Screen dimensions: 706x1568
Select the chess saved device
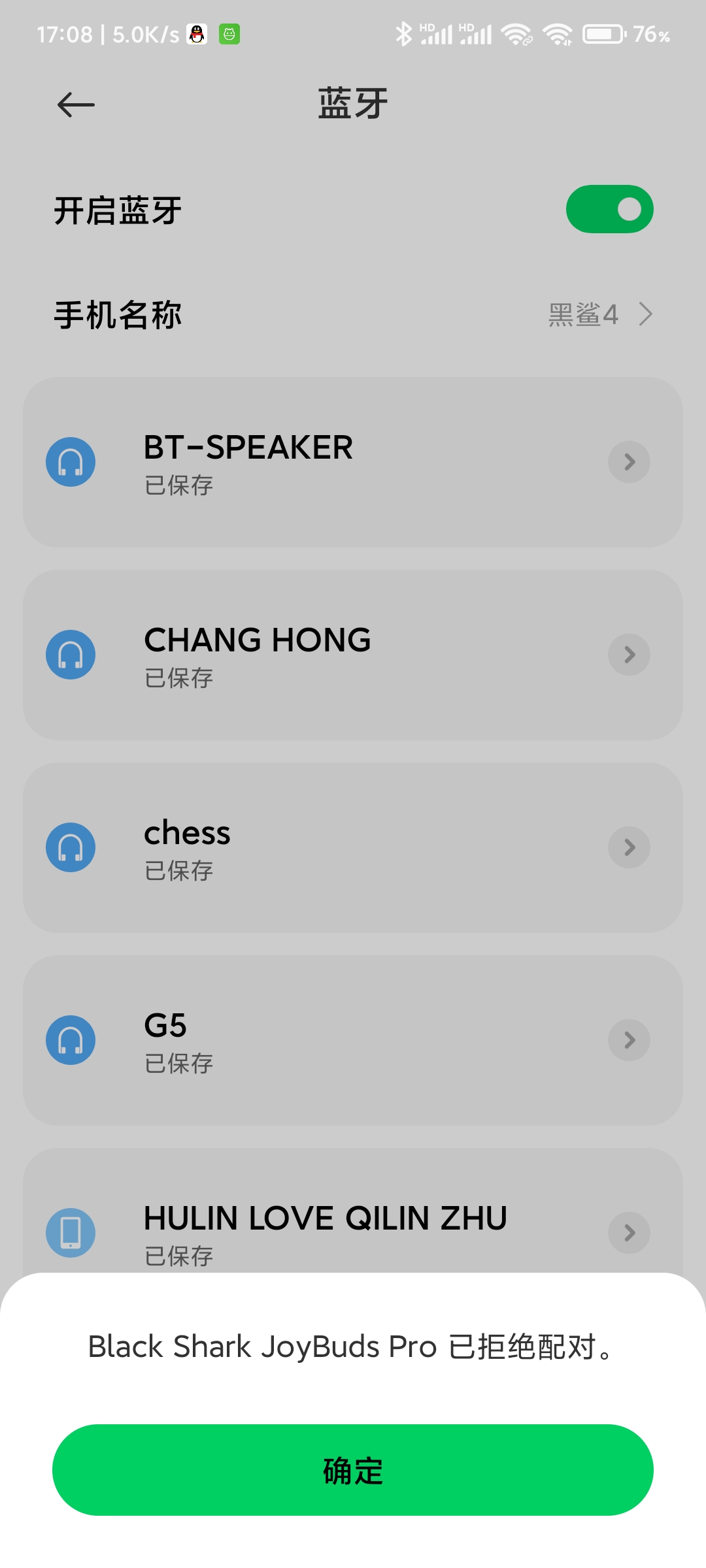tap(353, 847)
